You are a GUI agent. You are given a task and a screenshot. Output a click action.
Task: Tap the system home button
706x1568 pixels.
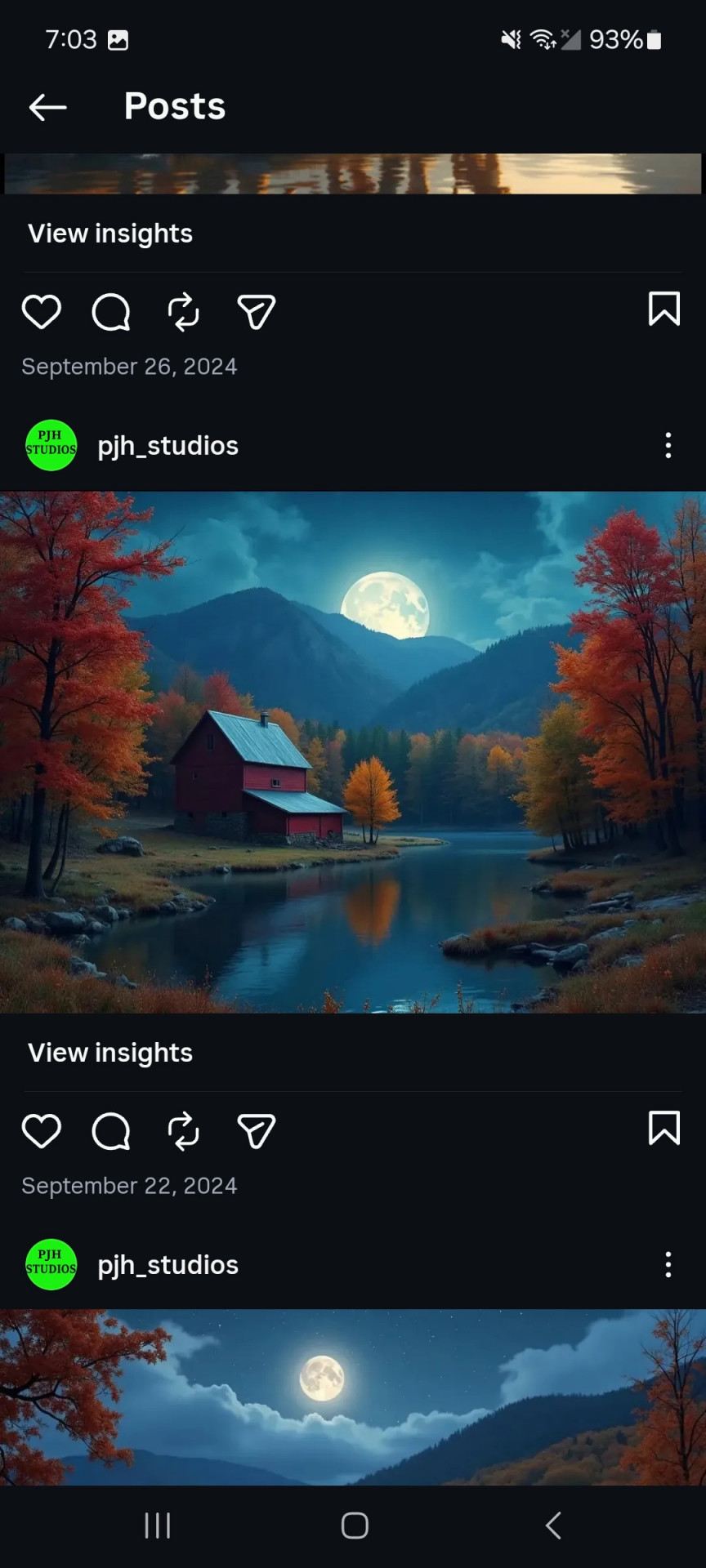(355, 1526)
